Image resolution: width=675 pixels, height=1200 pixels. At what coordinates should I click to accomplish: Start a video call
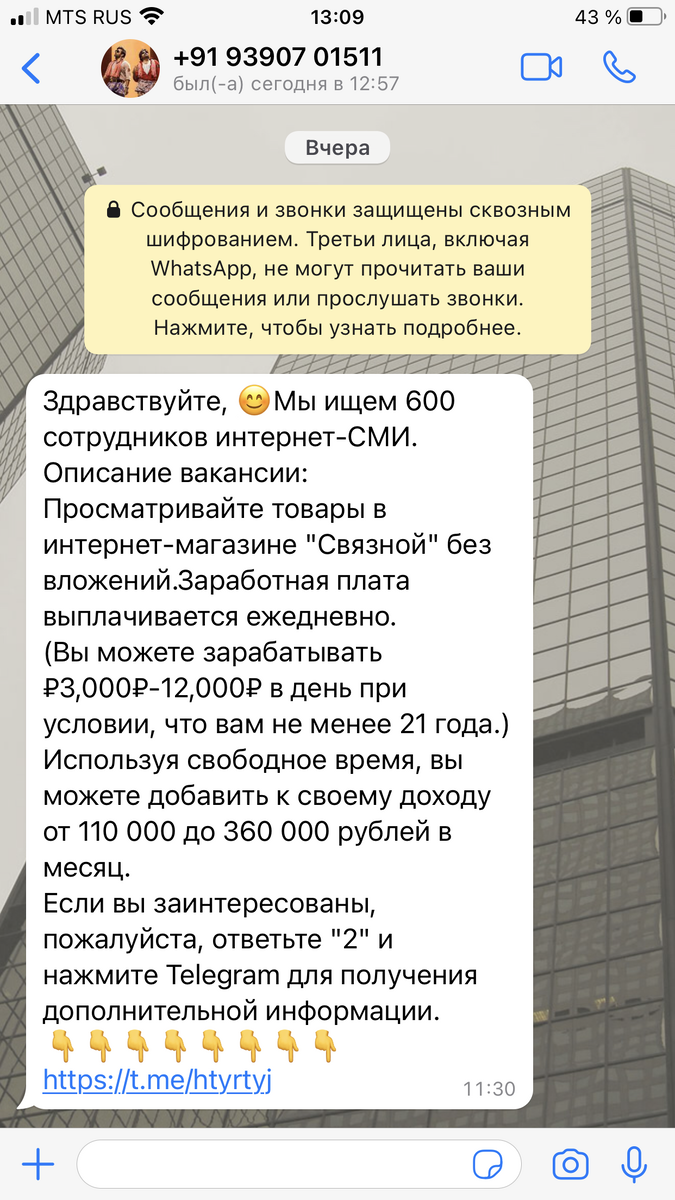(541, 67)
